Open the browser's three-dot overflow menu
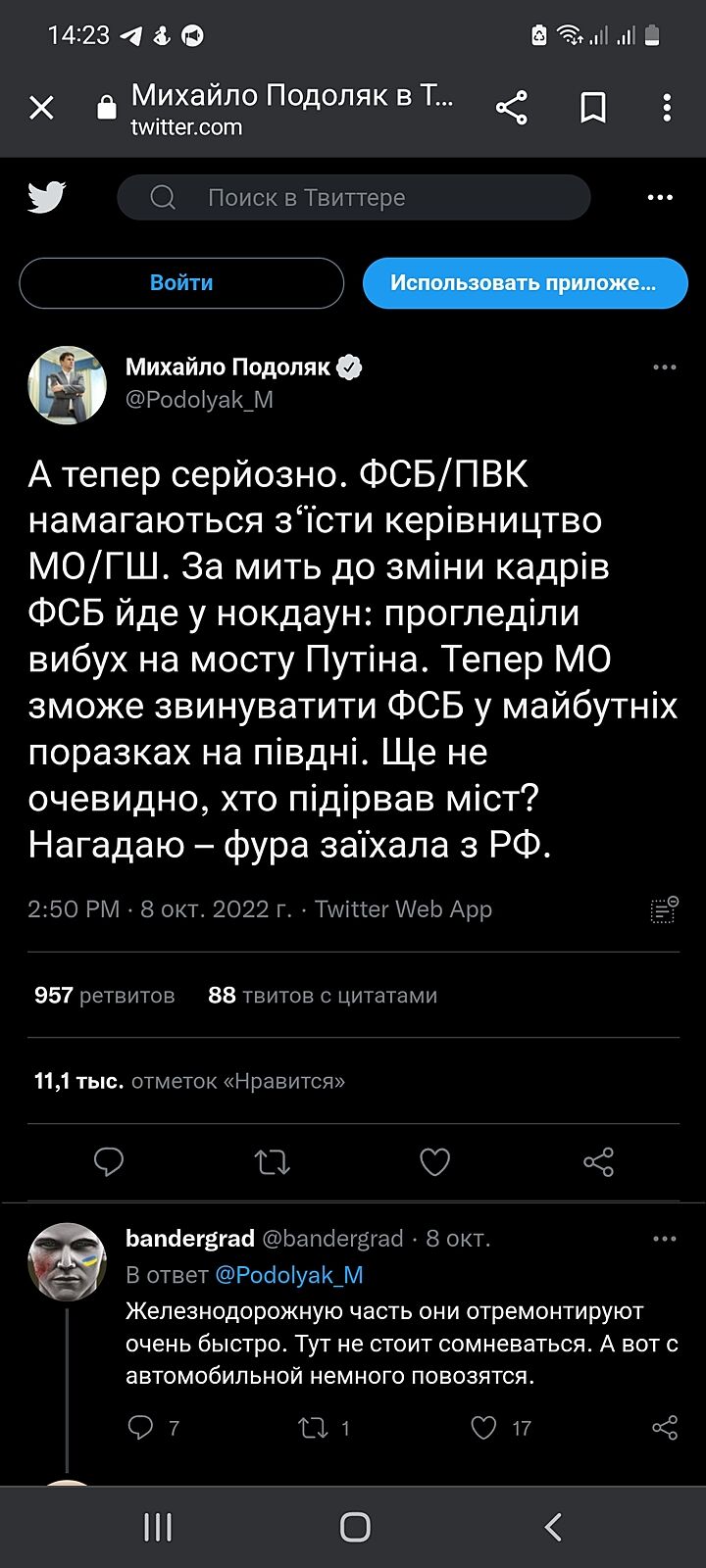 667,107
